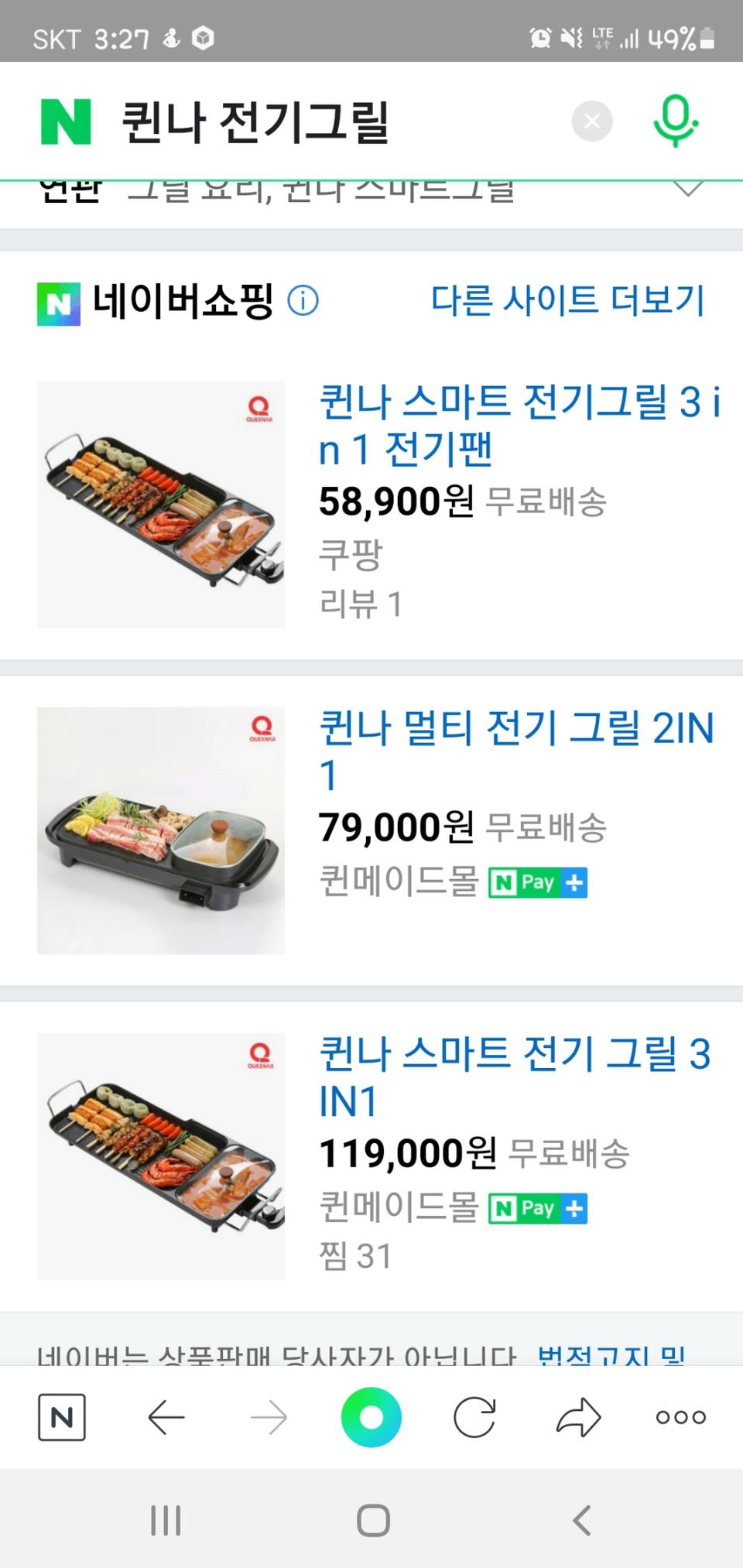Open the N tab switcher in the bottom toolbar
Image resolution: width=743 pixels, height=1568 pixels.
62,1416
